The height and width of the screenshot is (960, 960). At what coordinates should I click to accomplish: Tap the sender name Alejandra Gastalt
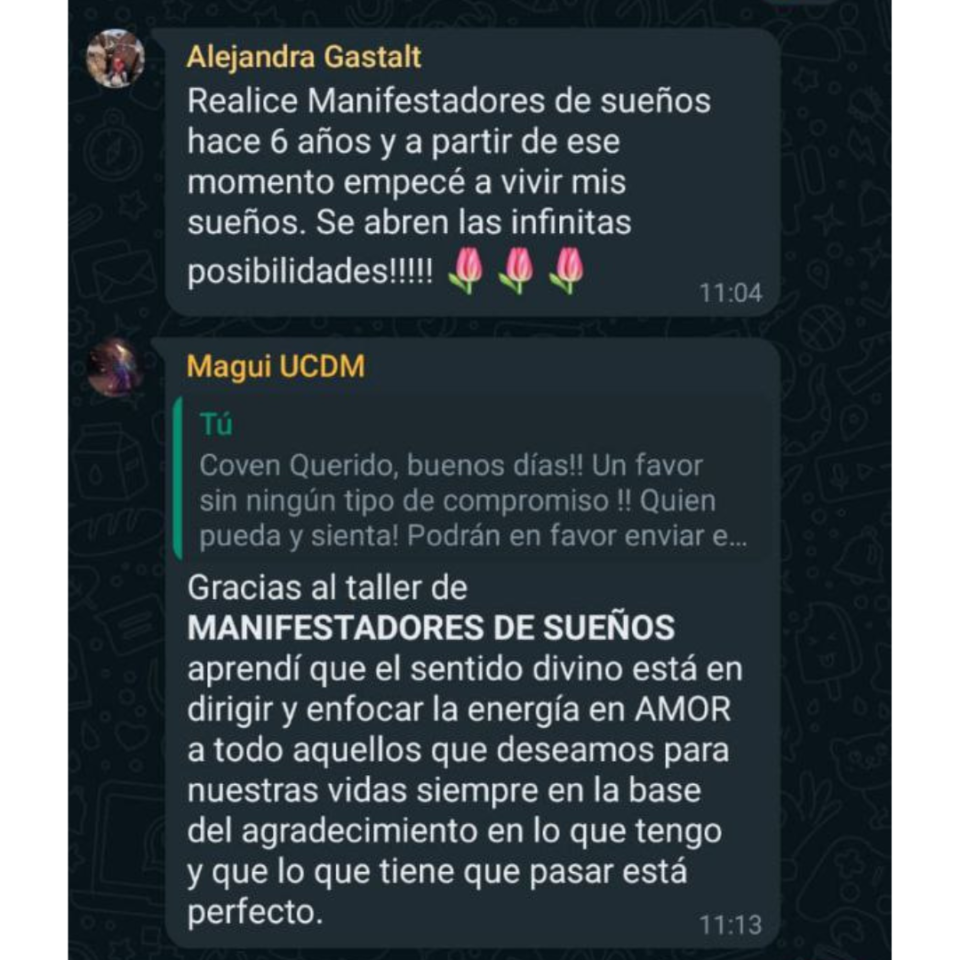(303, 57)
